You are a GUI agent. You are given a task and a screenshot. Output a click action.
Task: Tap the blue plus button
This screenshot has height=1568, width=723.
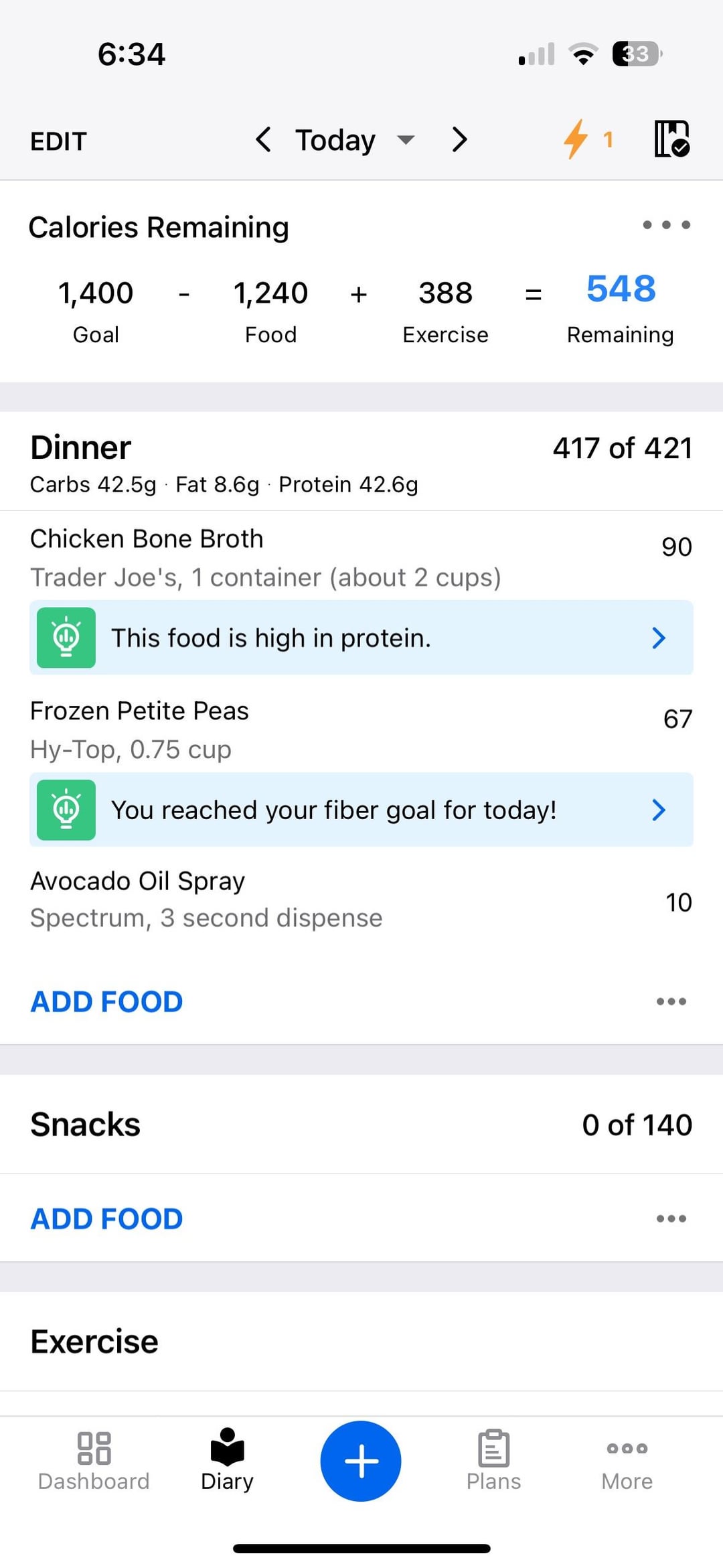coord(361,1461)
